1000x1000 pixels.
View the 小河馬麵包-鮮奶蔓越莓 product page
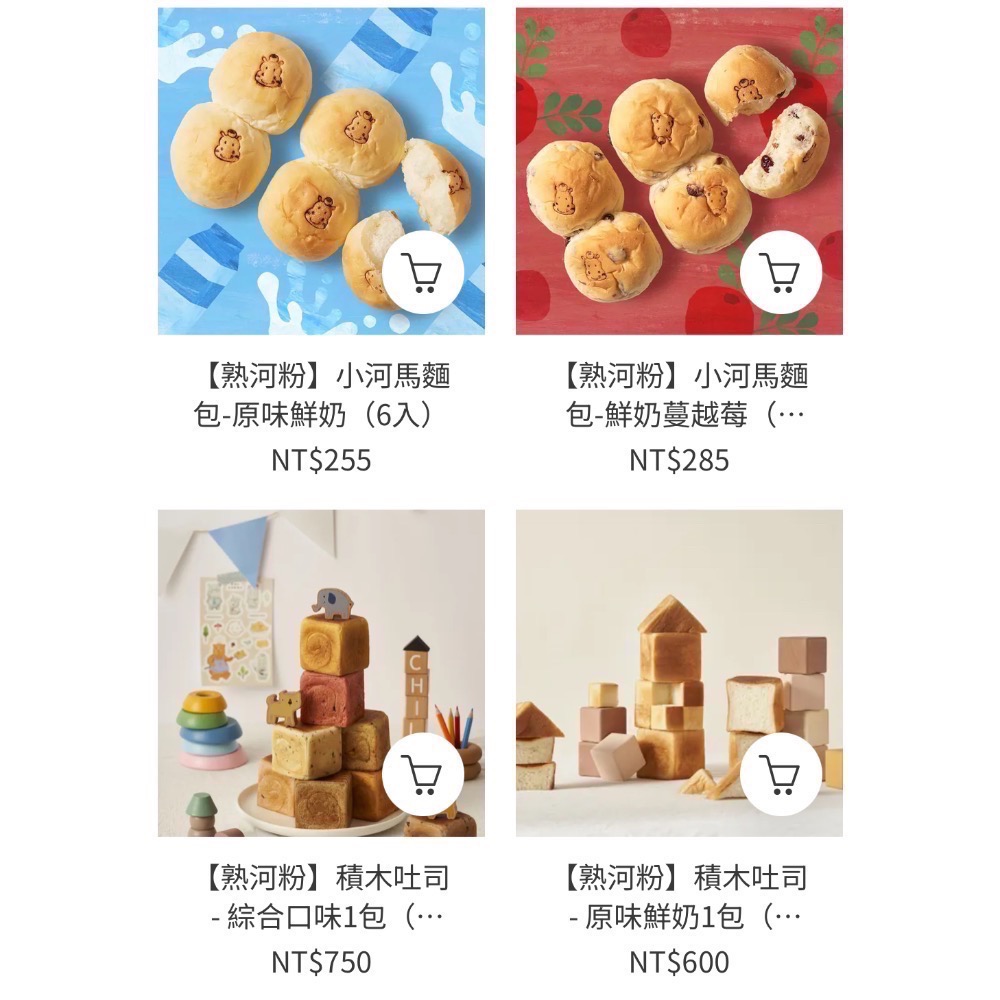click(679, 394)
